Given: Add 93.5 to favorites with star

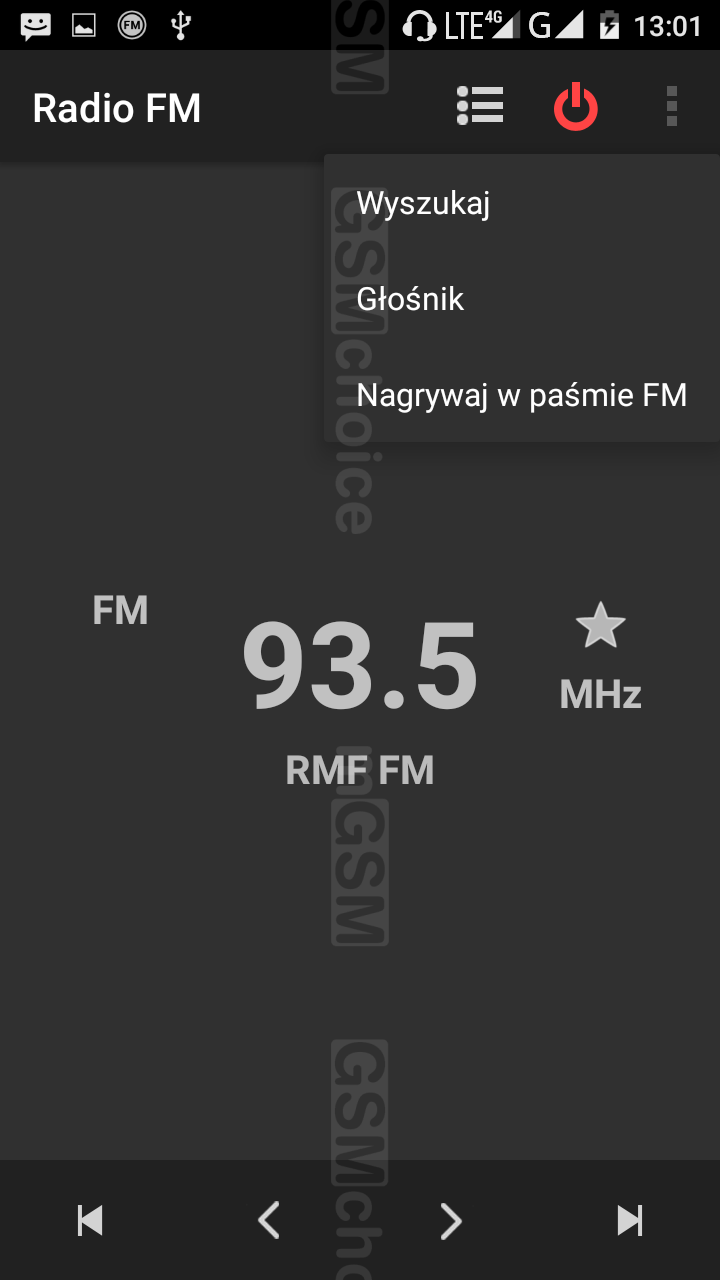Looking at the screenshot, I should click(600, 626).
